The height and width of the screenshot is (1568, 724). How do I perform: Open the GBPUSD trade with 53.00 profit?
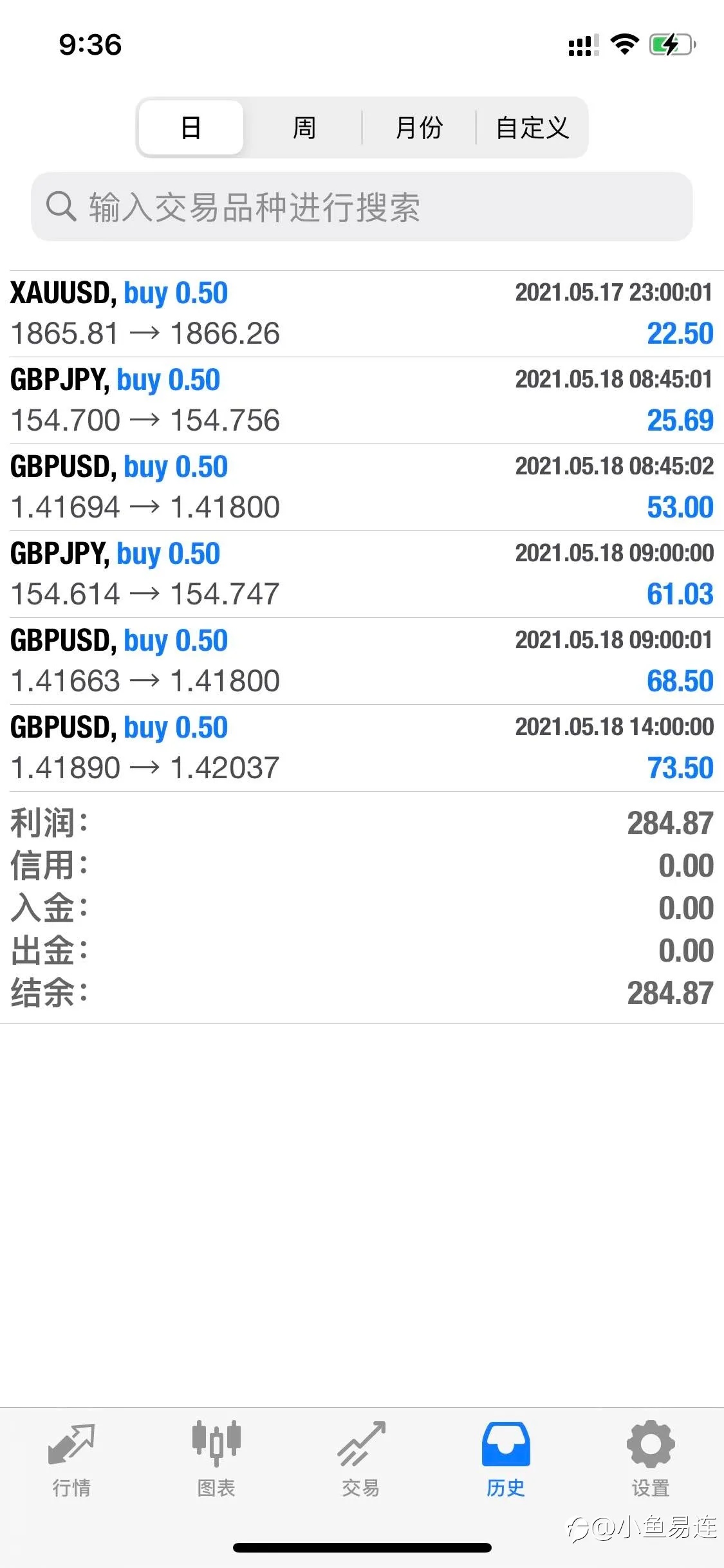click(x=362, y=487)
